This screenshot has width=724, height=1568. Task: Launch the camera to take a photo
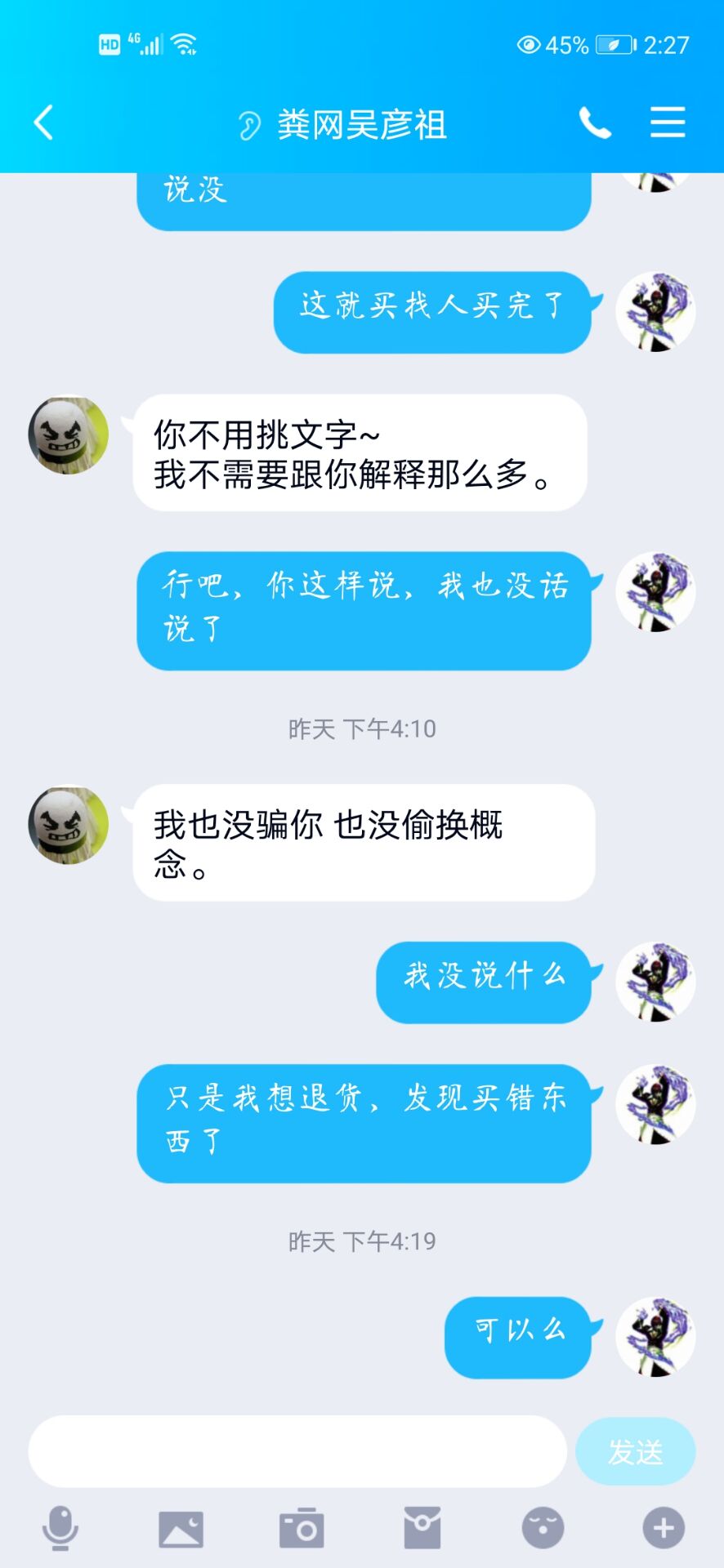coord(302,1528)
